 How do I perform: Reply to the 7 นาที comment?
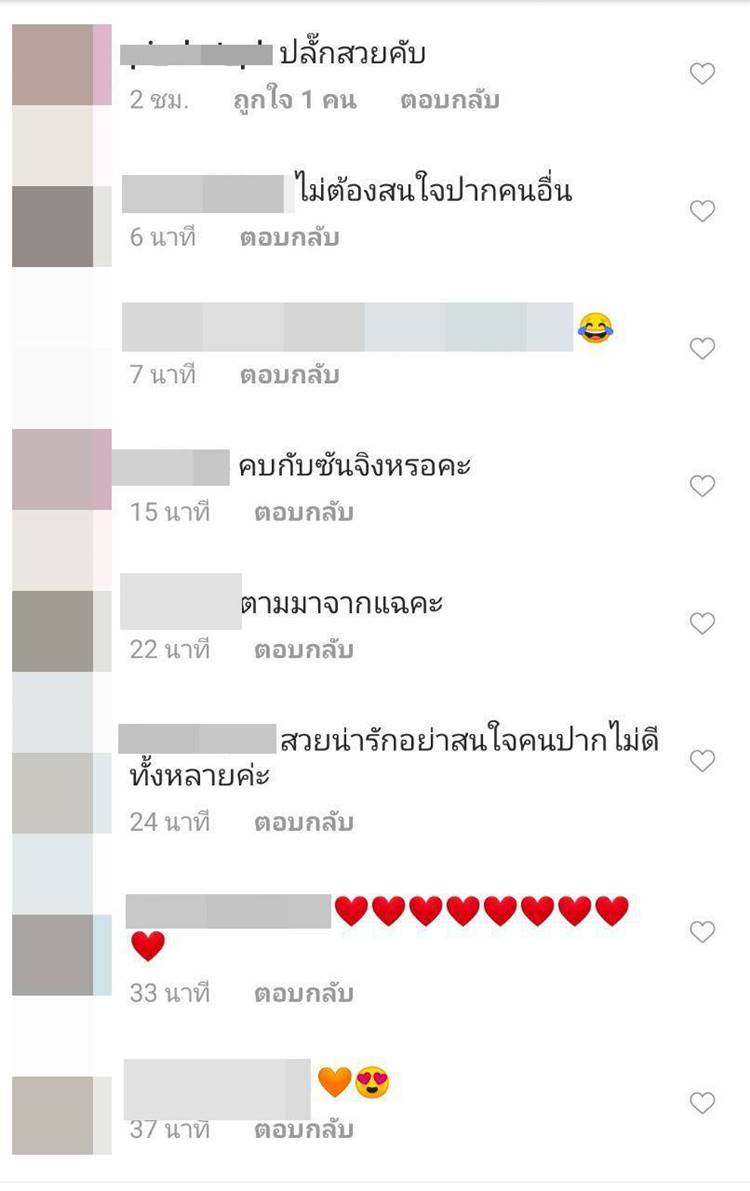pos(289,375)
